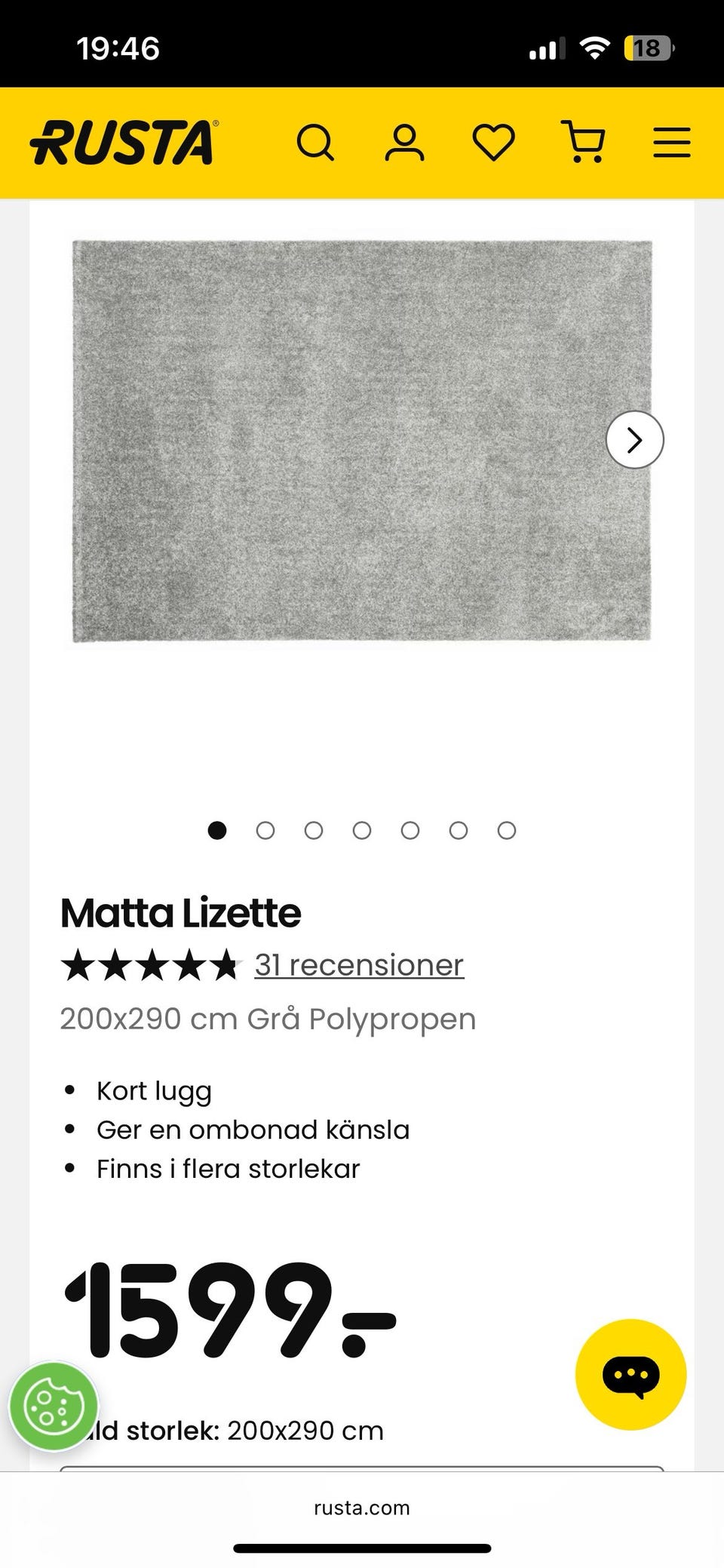Advance to next product image via arrow
Screen dimensions: 724x1568
(634, 439)
